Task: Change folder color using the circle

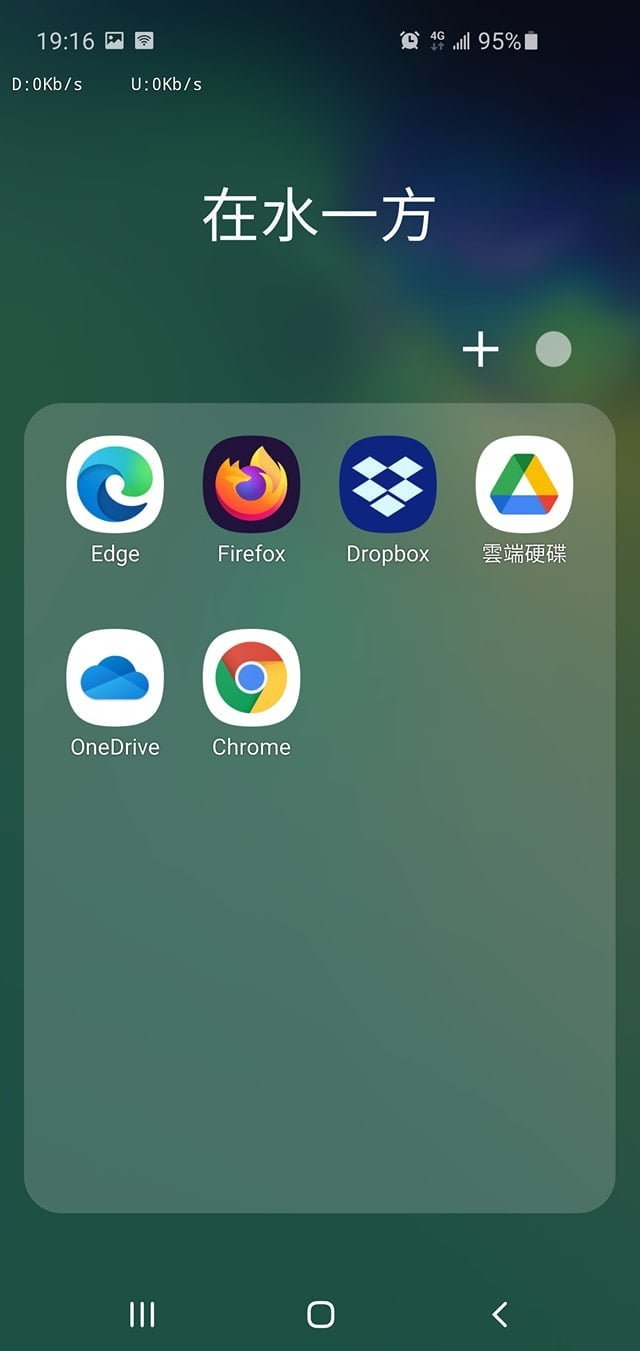Action: (553, 349)
